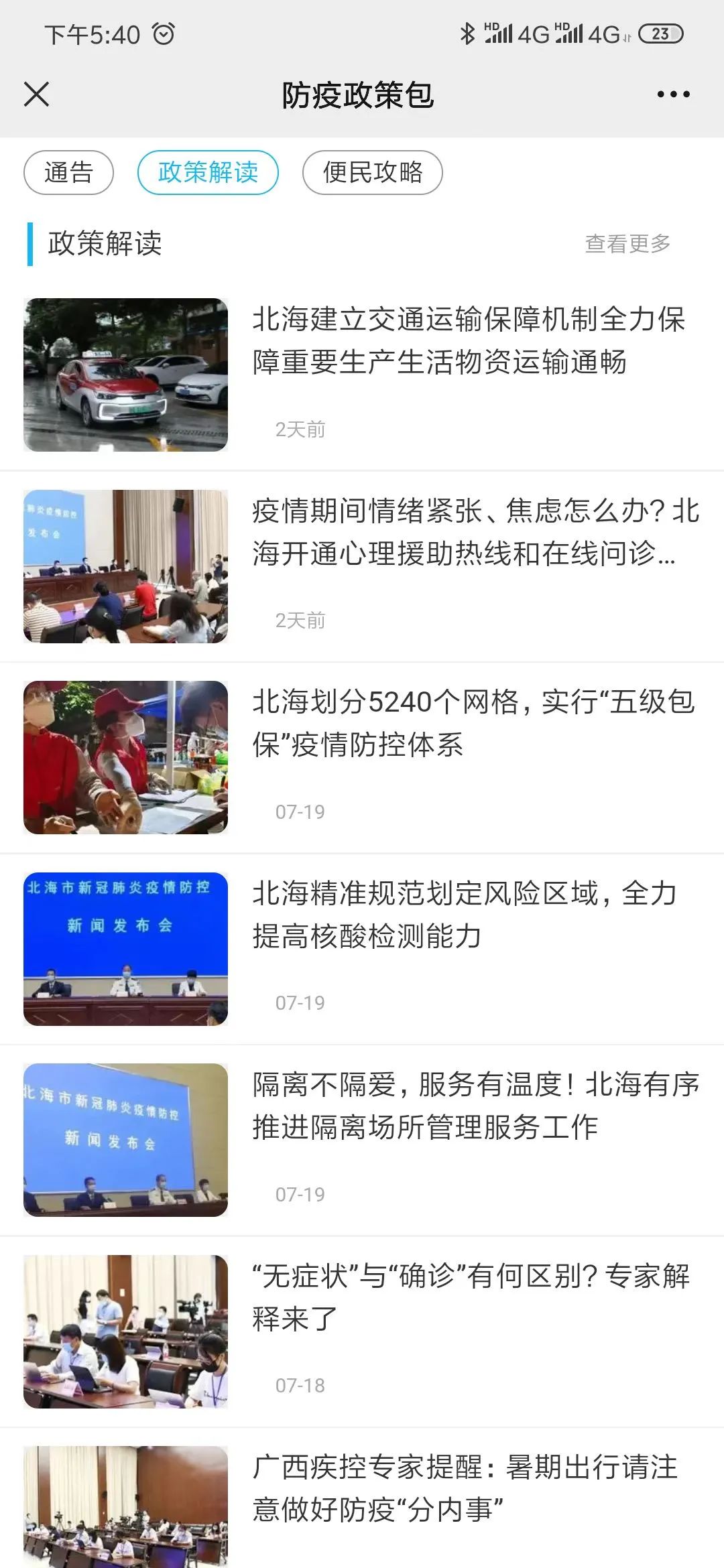Open article on 北海建立交通运输保障机制
The height and width of the screenshot is (1568, 724).
pos(362,375)
